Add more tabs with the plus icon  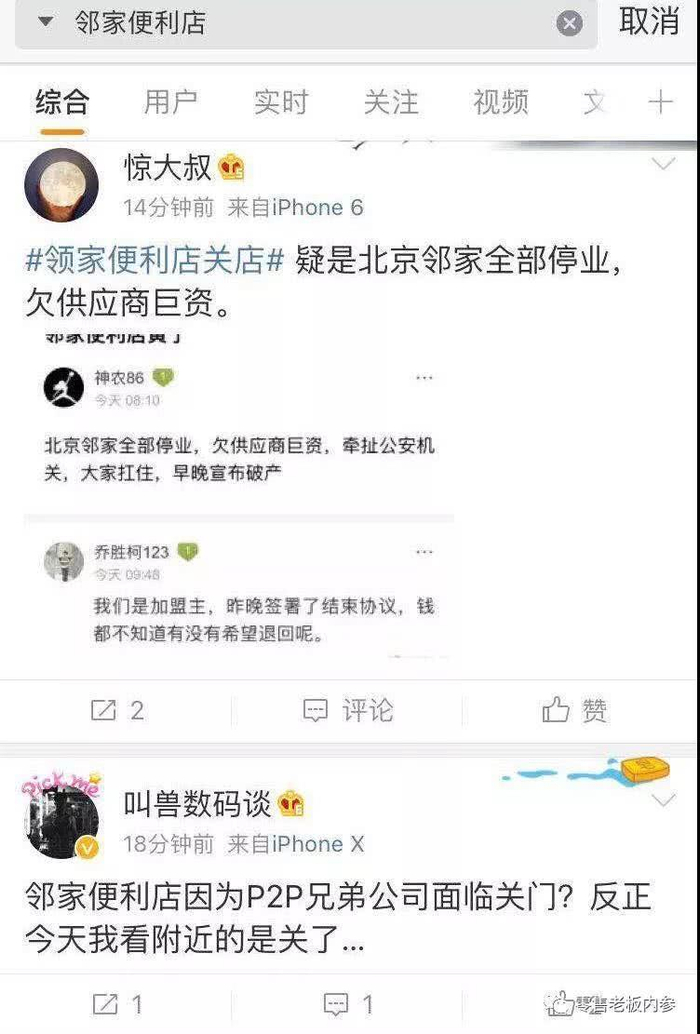[660, 102]
